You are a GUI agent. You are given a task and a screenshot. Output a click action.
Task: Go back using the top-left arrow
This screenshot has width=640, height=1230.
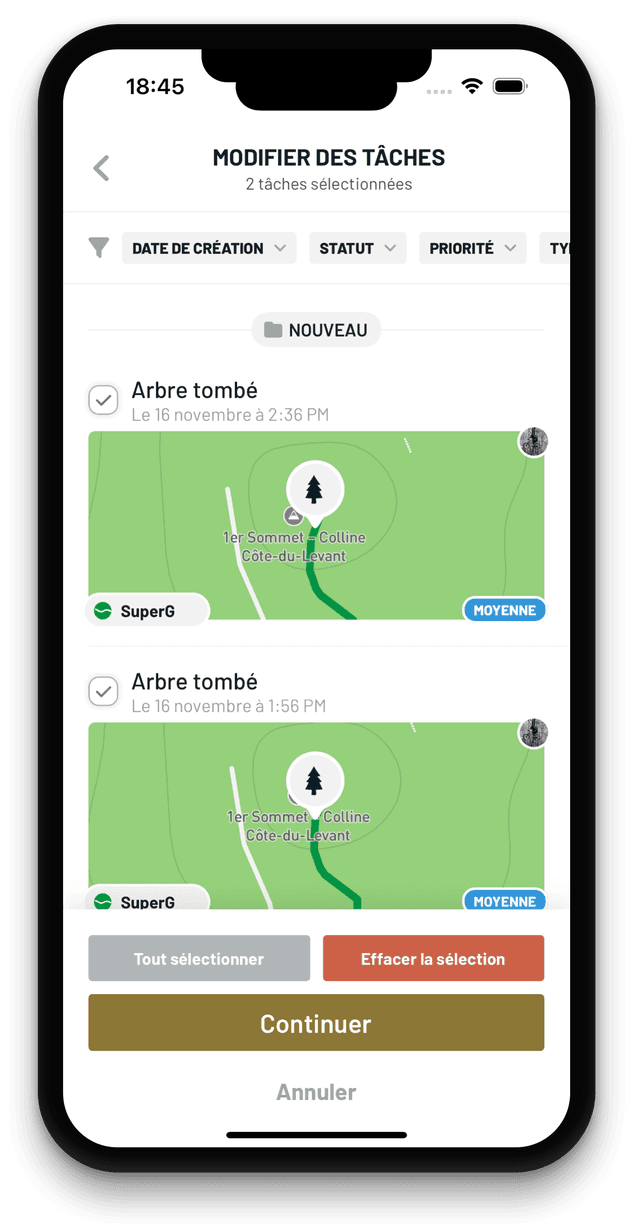101,168
